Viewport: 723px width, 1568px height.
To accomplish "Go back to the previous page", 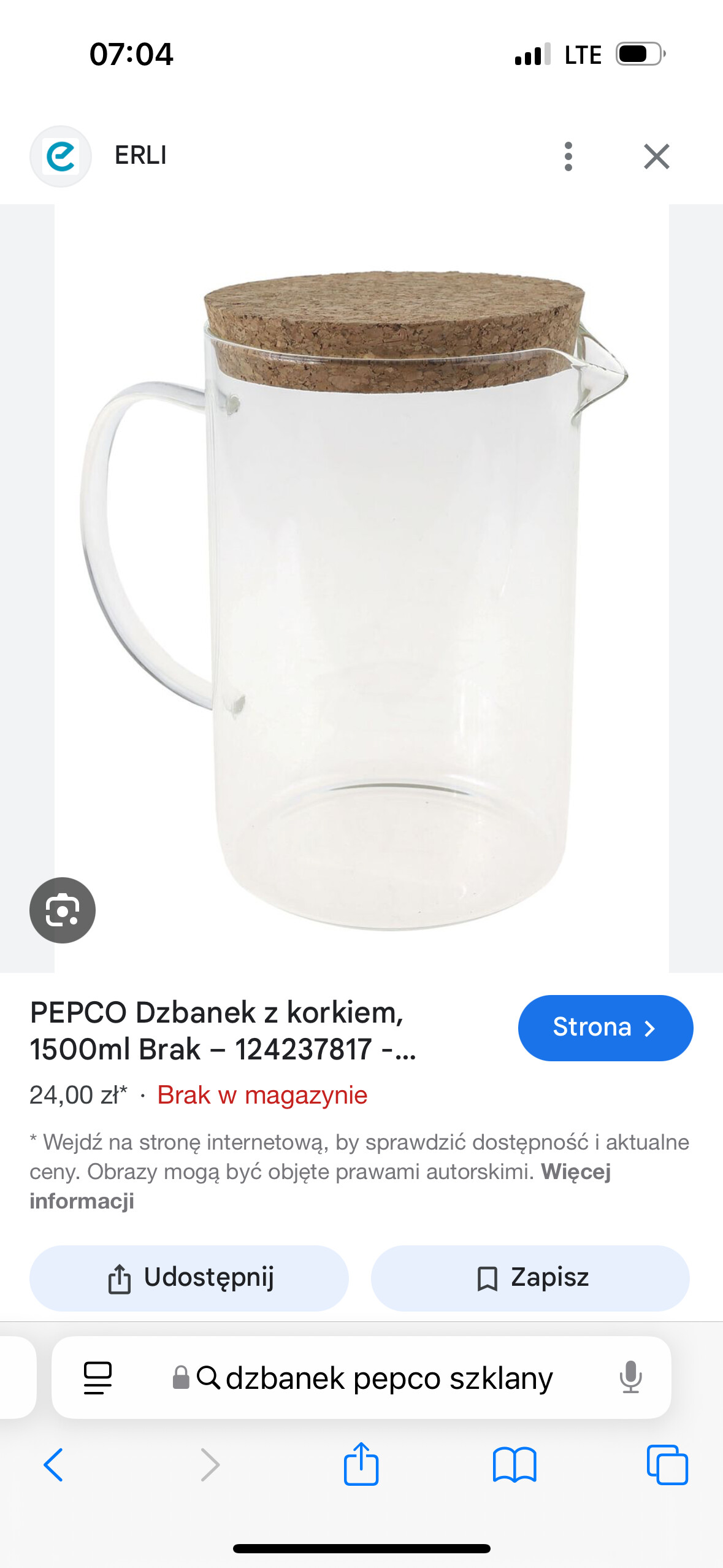I will click(x=53, y=1465).
